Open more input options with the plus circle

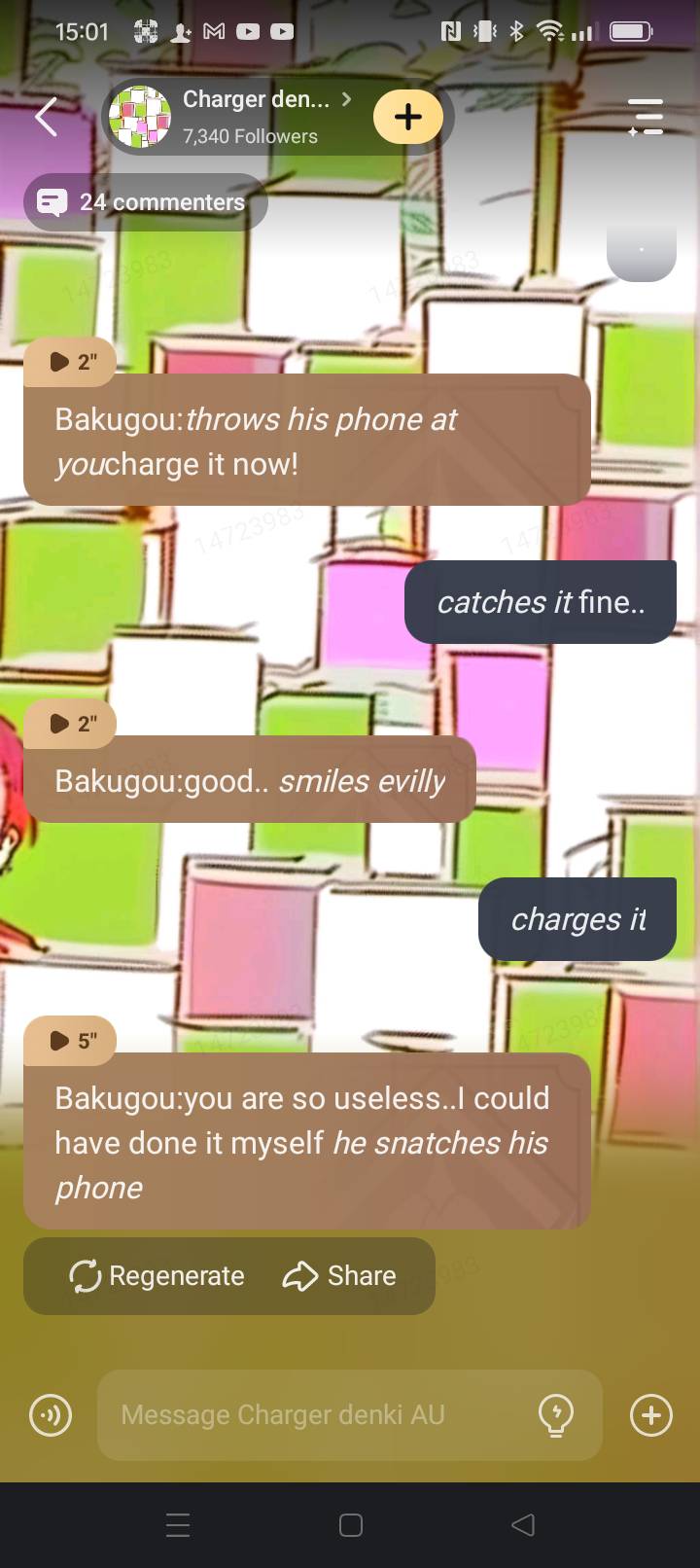coord(651,1415)
